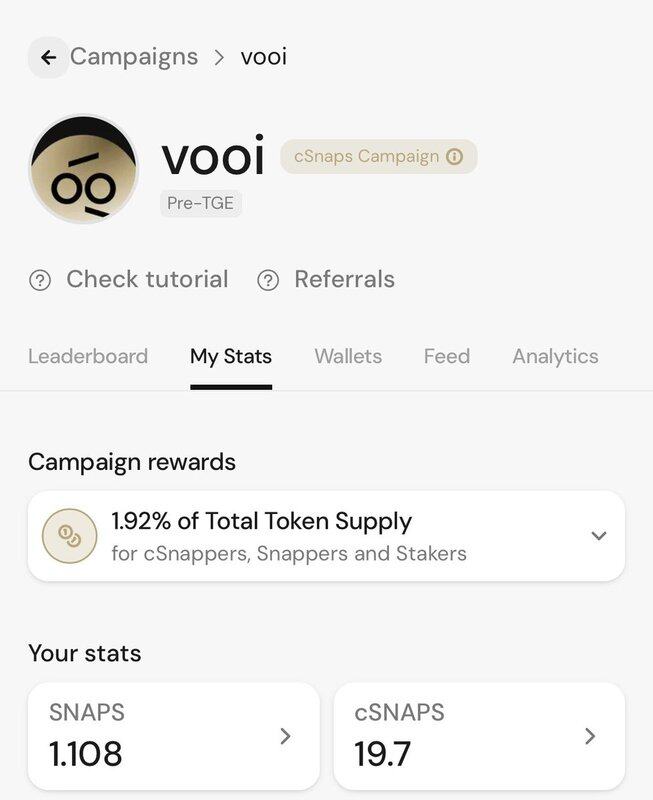Switch to the Leaderboard tab

88,357
